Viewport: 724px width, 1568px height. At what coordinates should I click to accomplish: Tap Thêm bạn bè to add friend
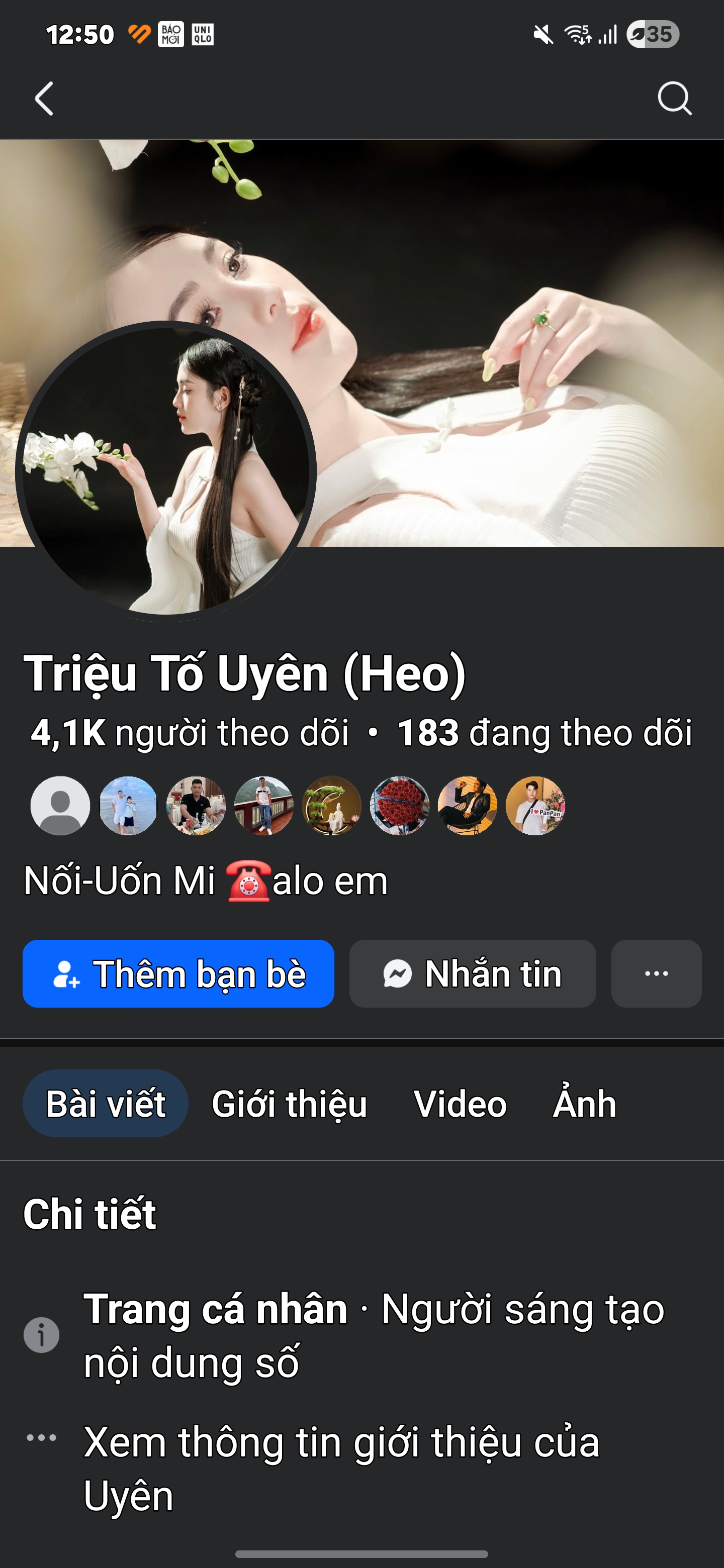178,973
